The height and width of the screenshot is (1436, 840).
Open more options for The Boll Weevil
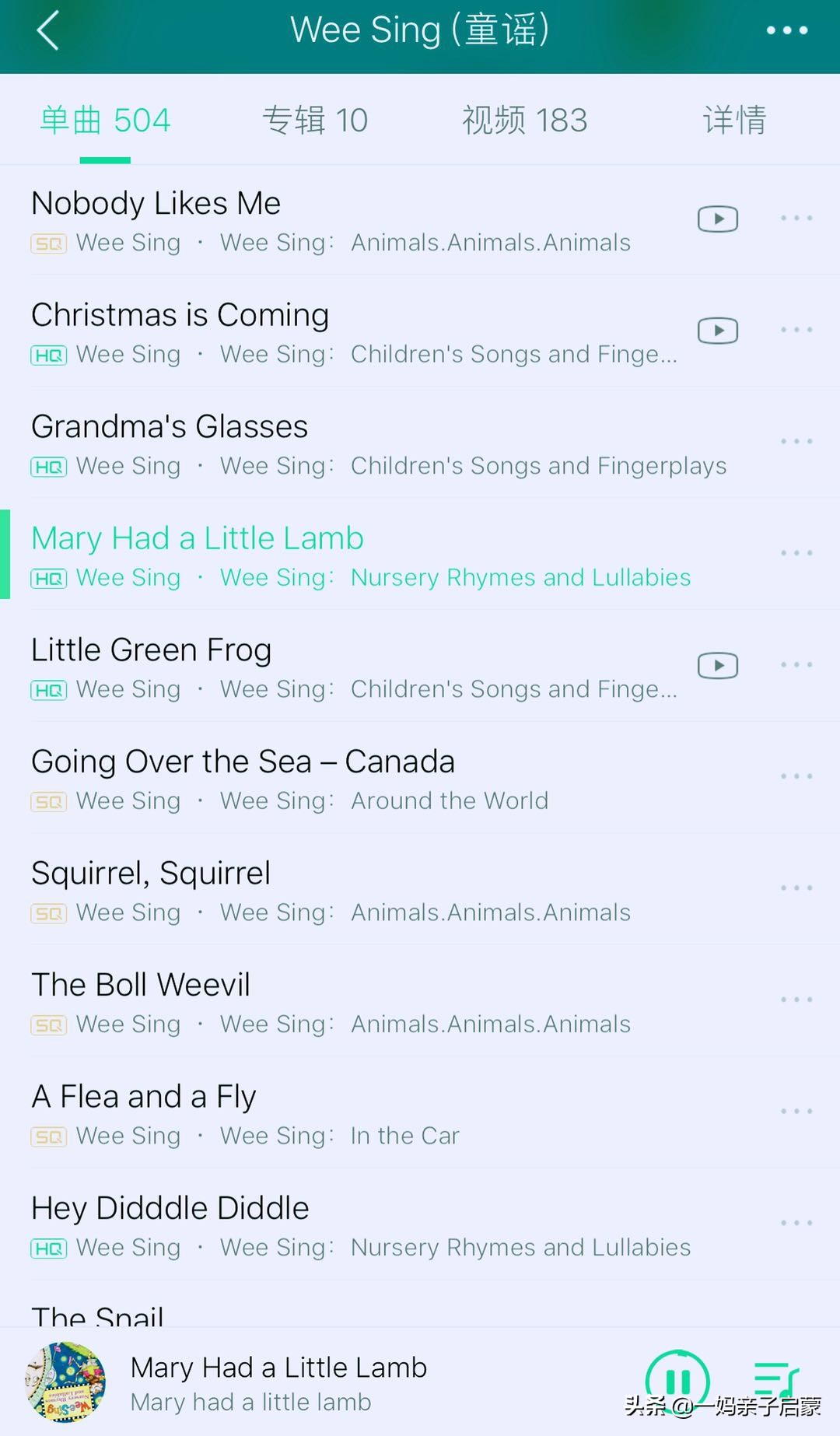pos(796,1000)
